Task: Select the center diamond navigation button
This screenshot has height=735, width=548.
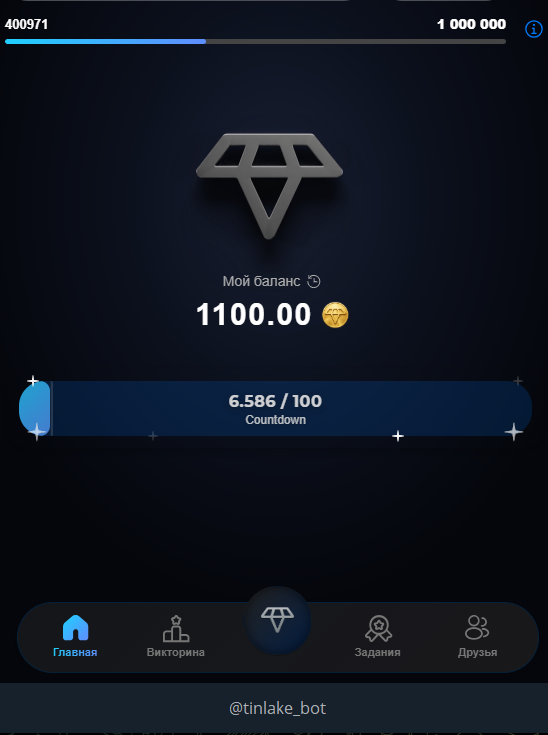Action: (278, 620)
